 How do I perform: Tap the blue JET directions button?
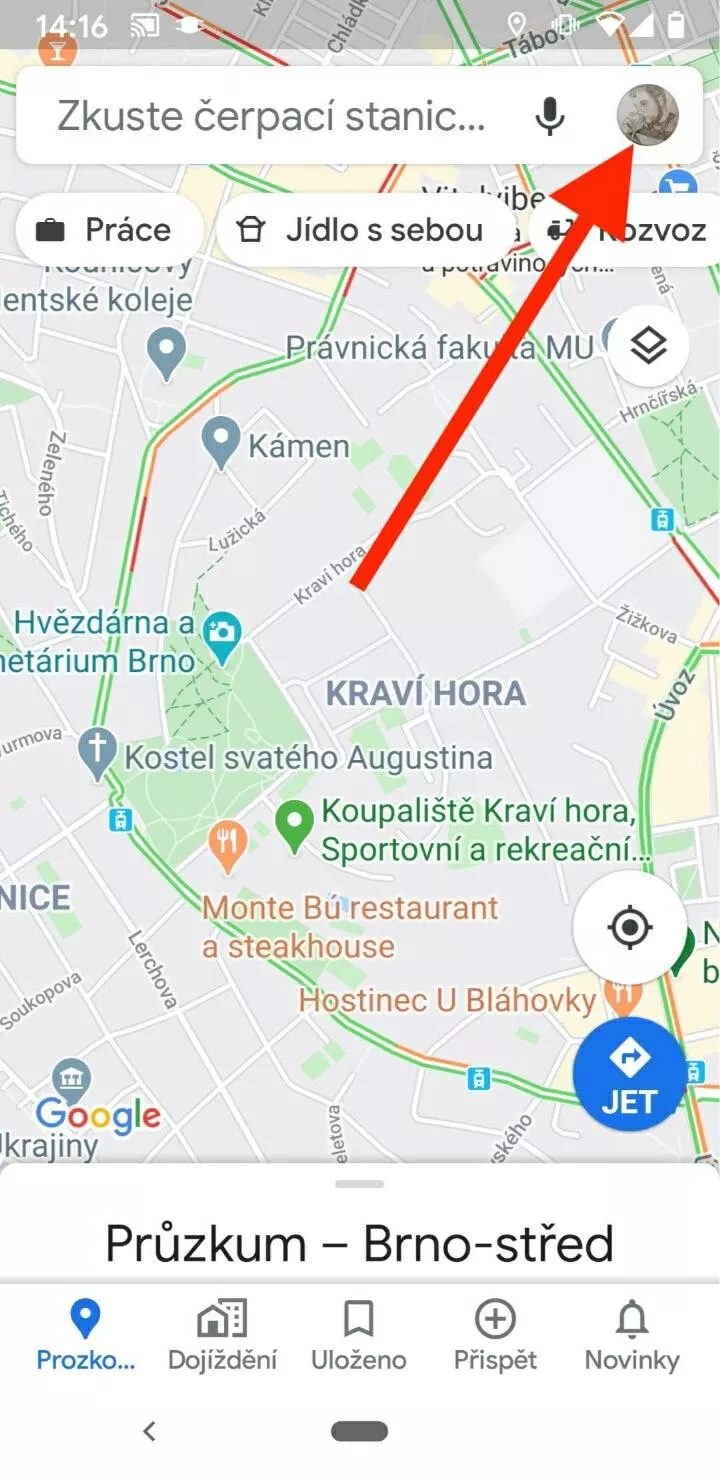tap(630, 1075)
